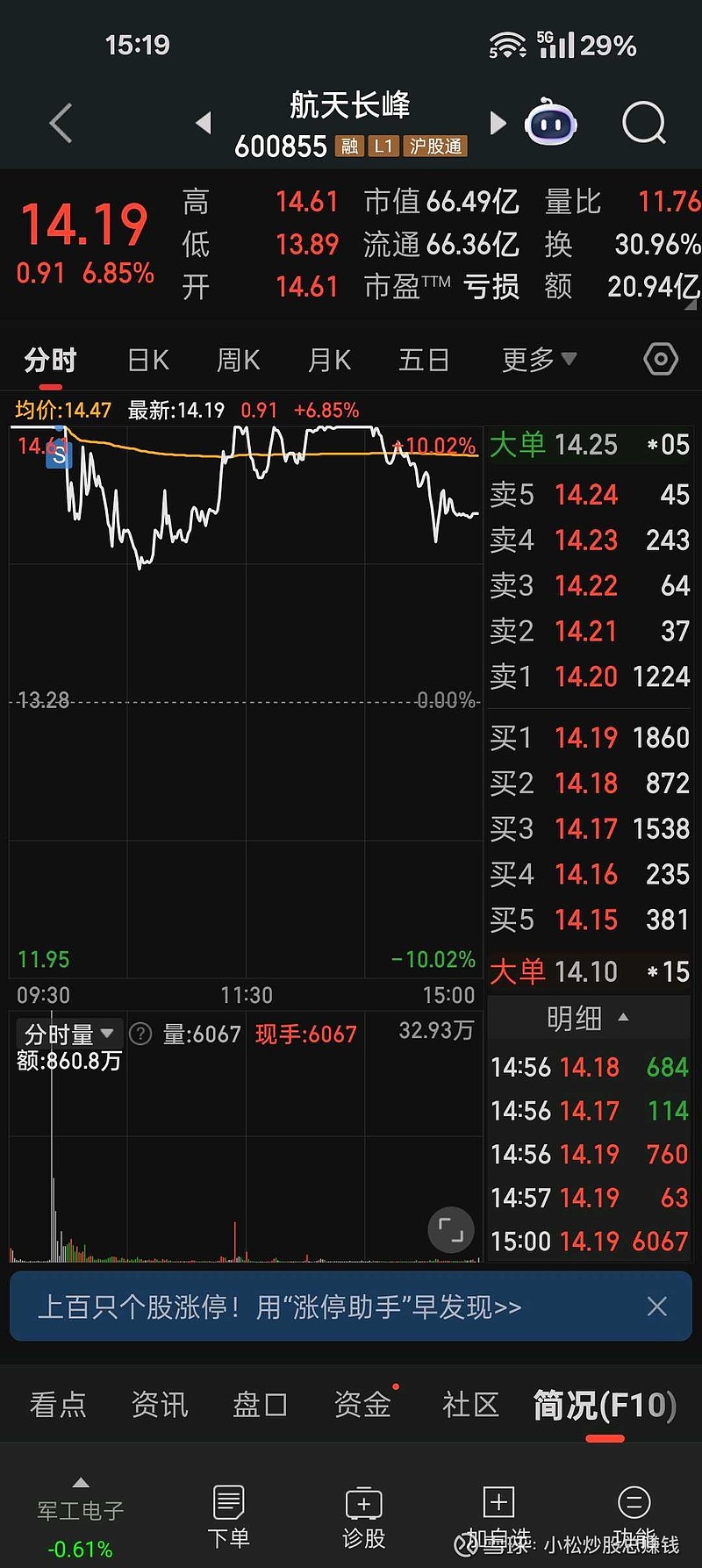Switch chart to 周K view
This screenshot has width=702, height=1568.
pyautogui.click(x=239, y=360)
